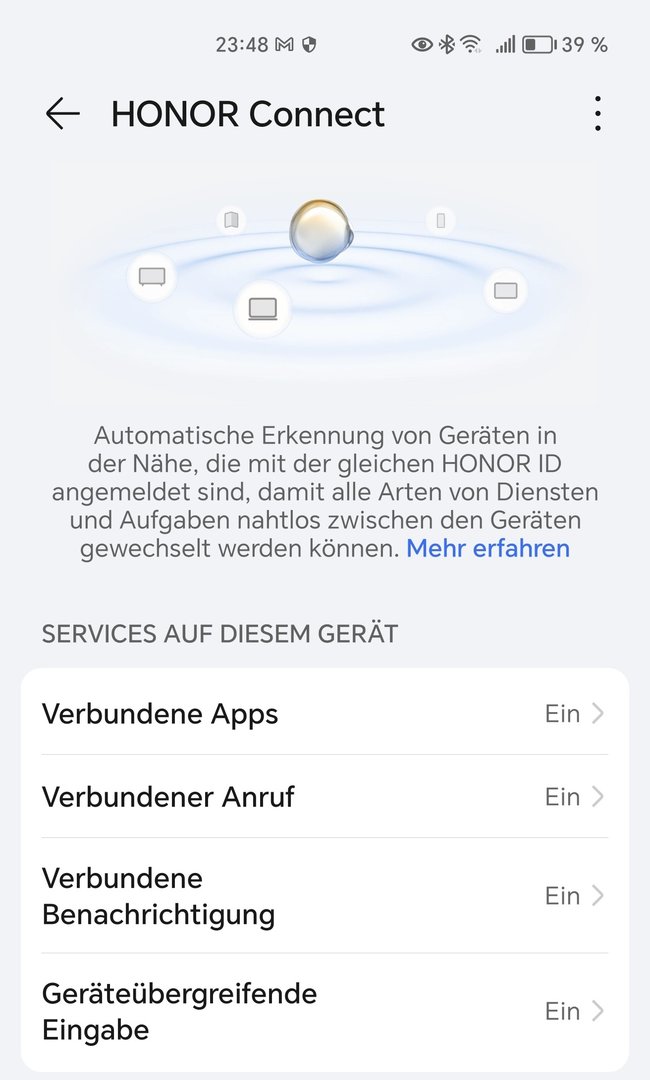Open Verbundene Apps settings
Viewport: 650px width, 1080px height.
(324, 714)
